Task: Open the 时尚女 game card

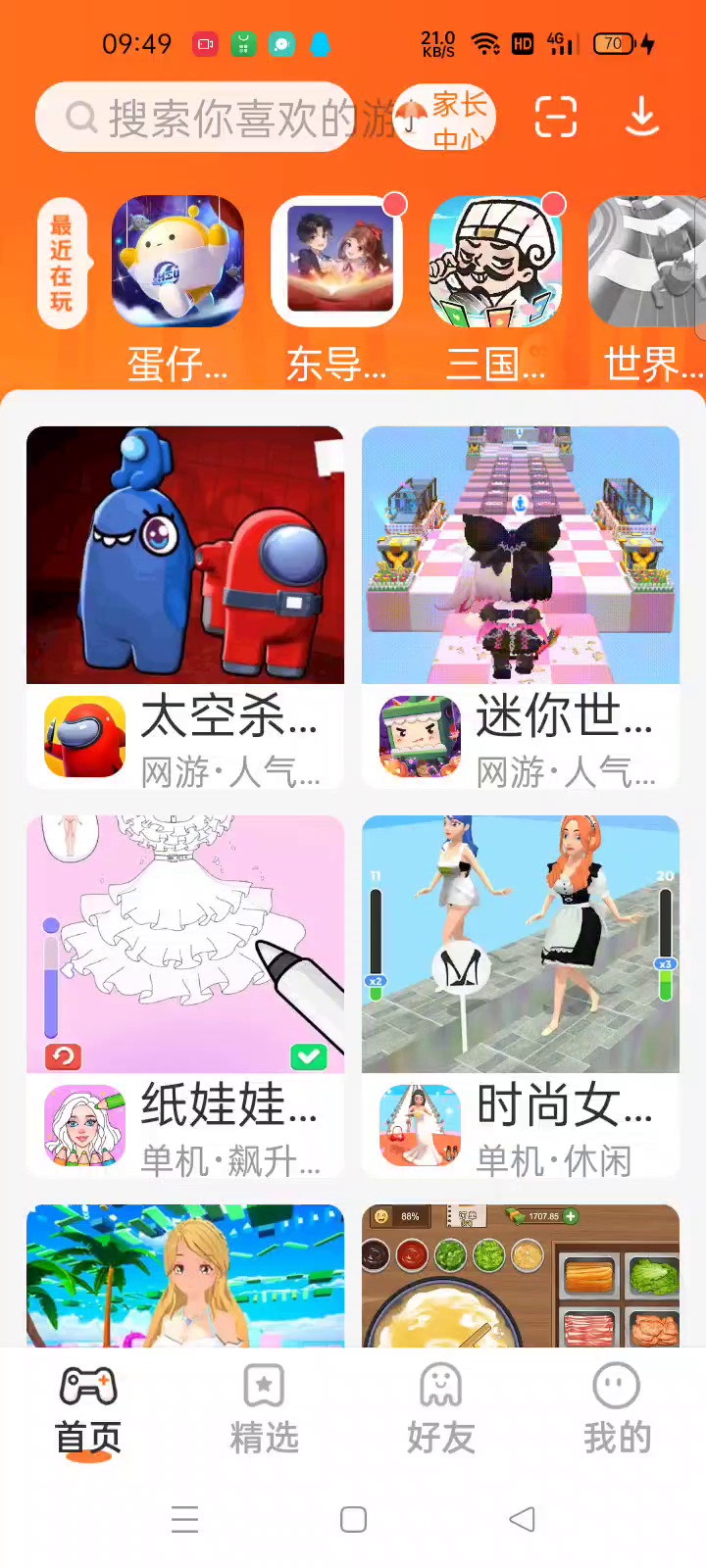Action: click(x=521, y=995)
